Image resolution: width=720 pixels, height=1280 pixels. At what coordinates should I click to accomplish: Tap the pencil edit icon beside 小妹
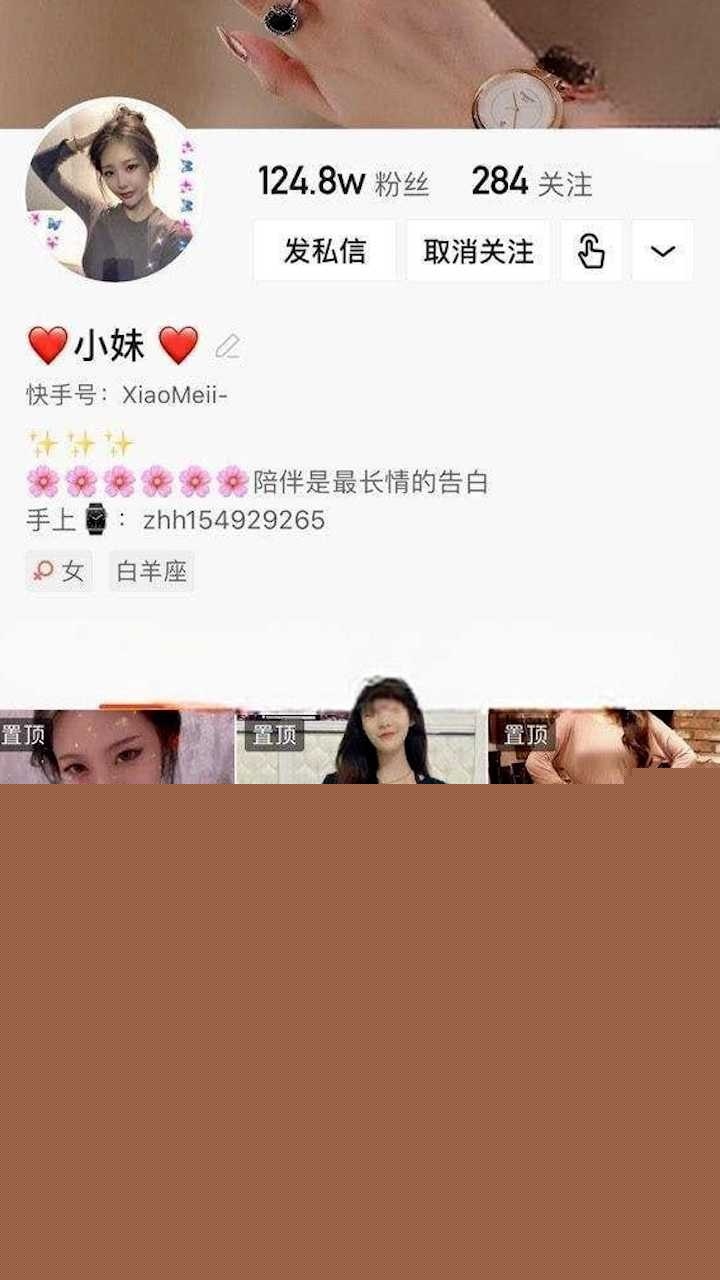tap(228, 346)
